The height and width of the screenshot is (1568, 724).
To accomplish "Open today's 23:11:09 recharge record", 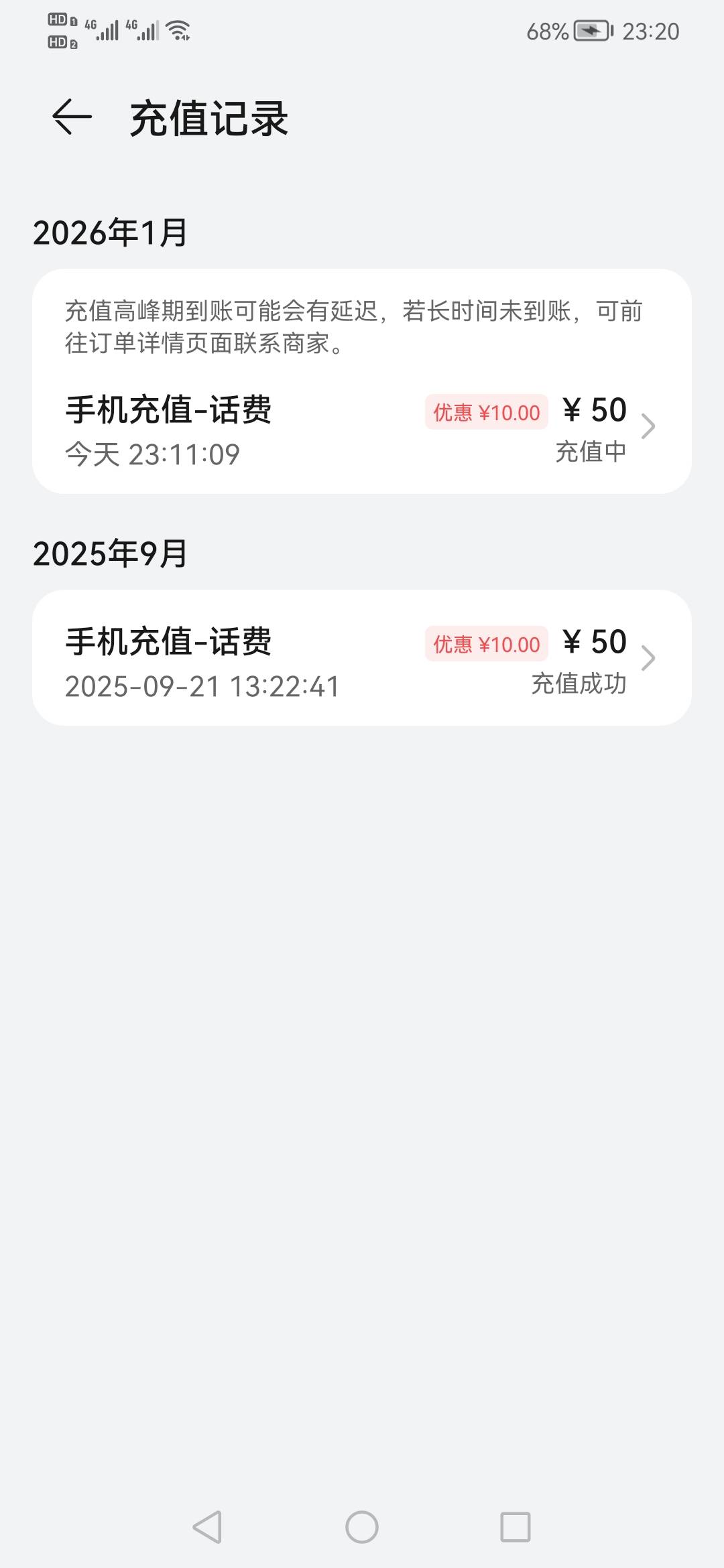I will point(362,430).
